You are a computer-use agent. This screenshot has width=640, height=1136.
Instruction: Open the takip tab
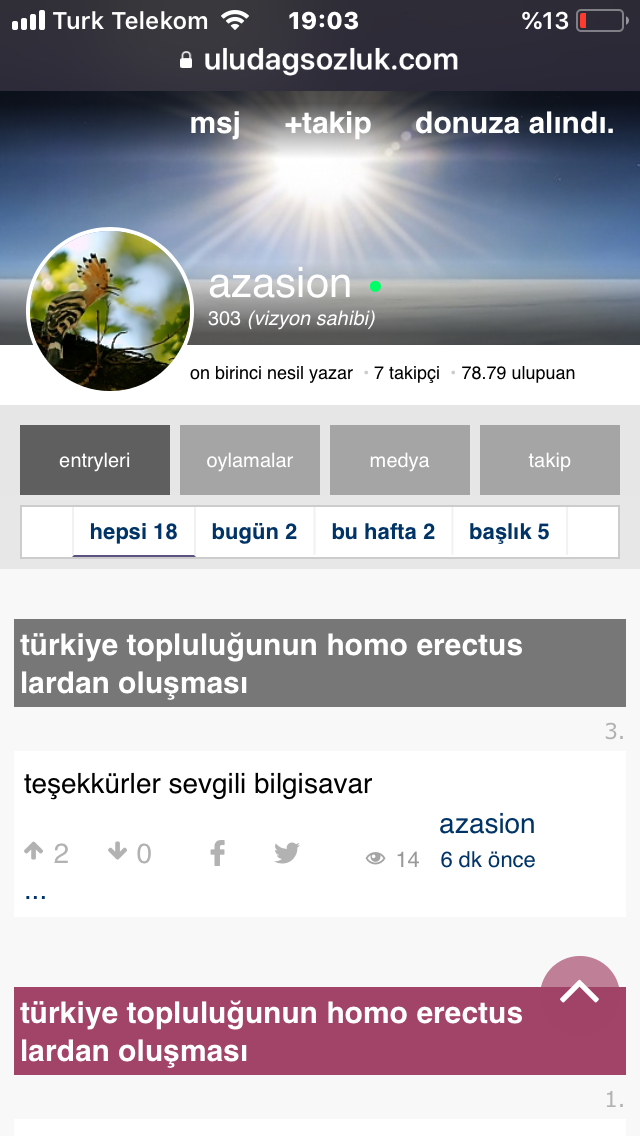coord(550,460)
